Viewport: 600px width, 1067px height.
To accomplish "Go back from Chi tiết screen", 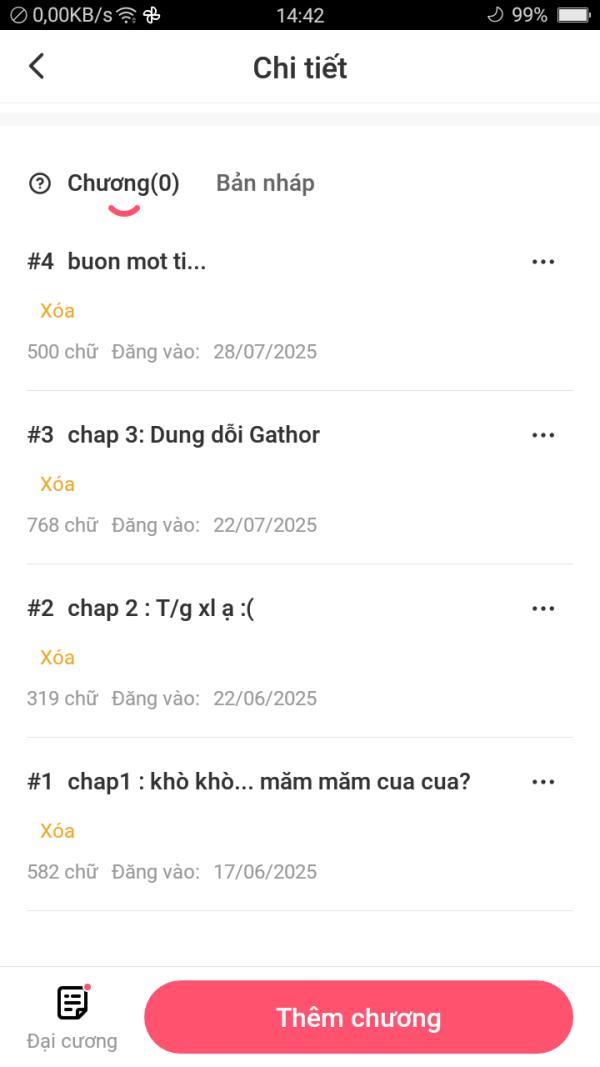I will [37, 67].
